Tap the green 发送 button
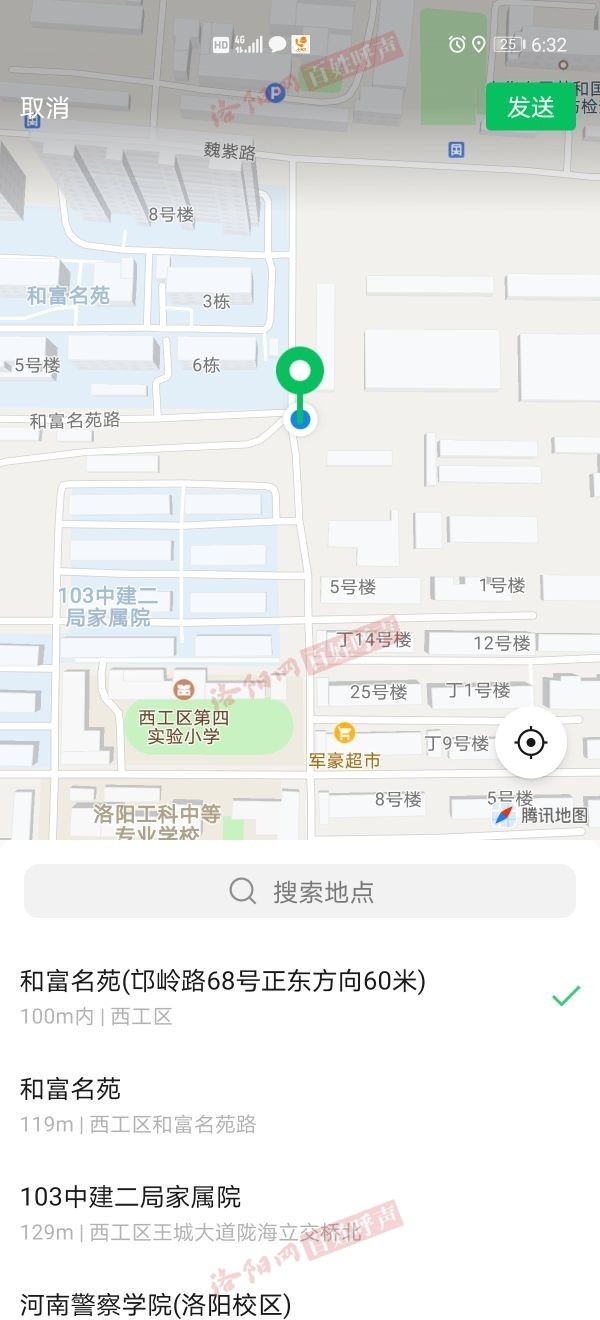This screenshot has width=600, height=1320. (x=530, y=107)
